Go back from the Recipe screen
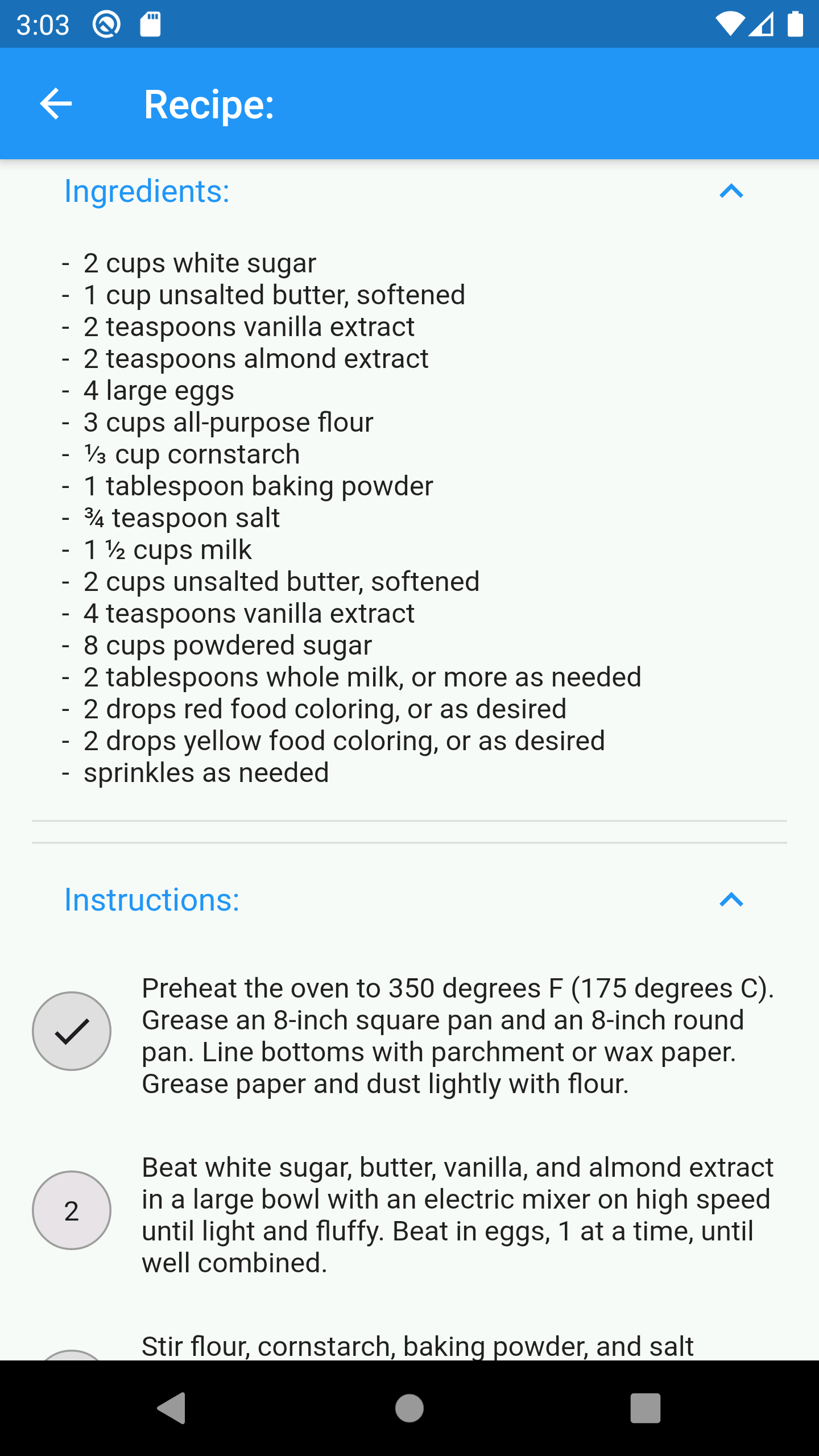819x1456 pixels. pyautogui.click(x=56, y=104)
